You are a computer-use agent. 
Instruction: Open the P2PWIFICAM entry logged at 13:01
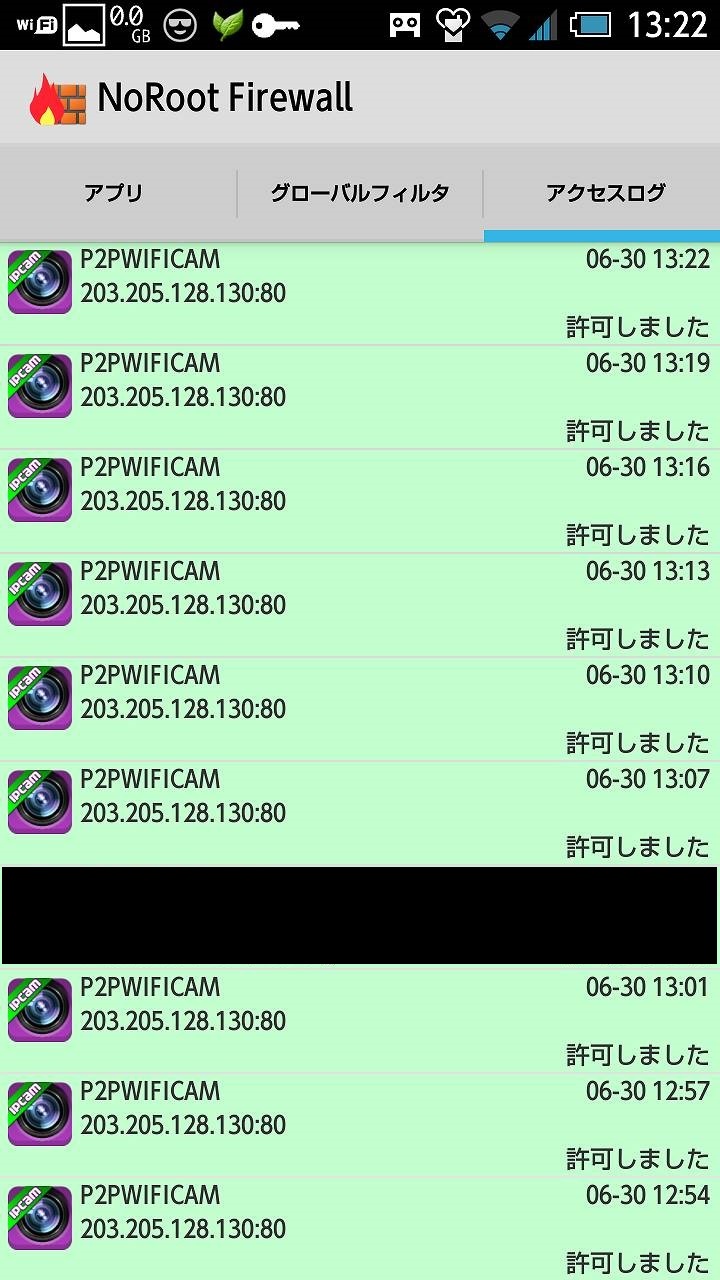point(360,1021)
